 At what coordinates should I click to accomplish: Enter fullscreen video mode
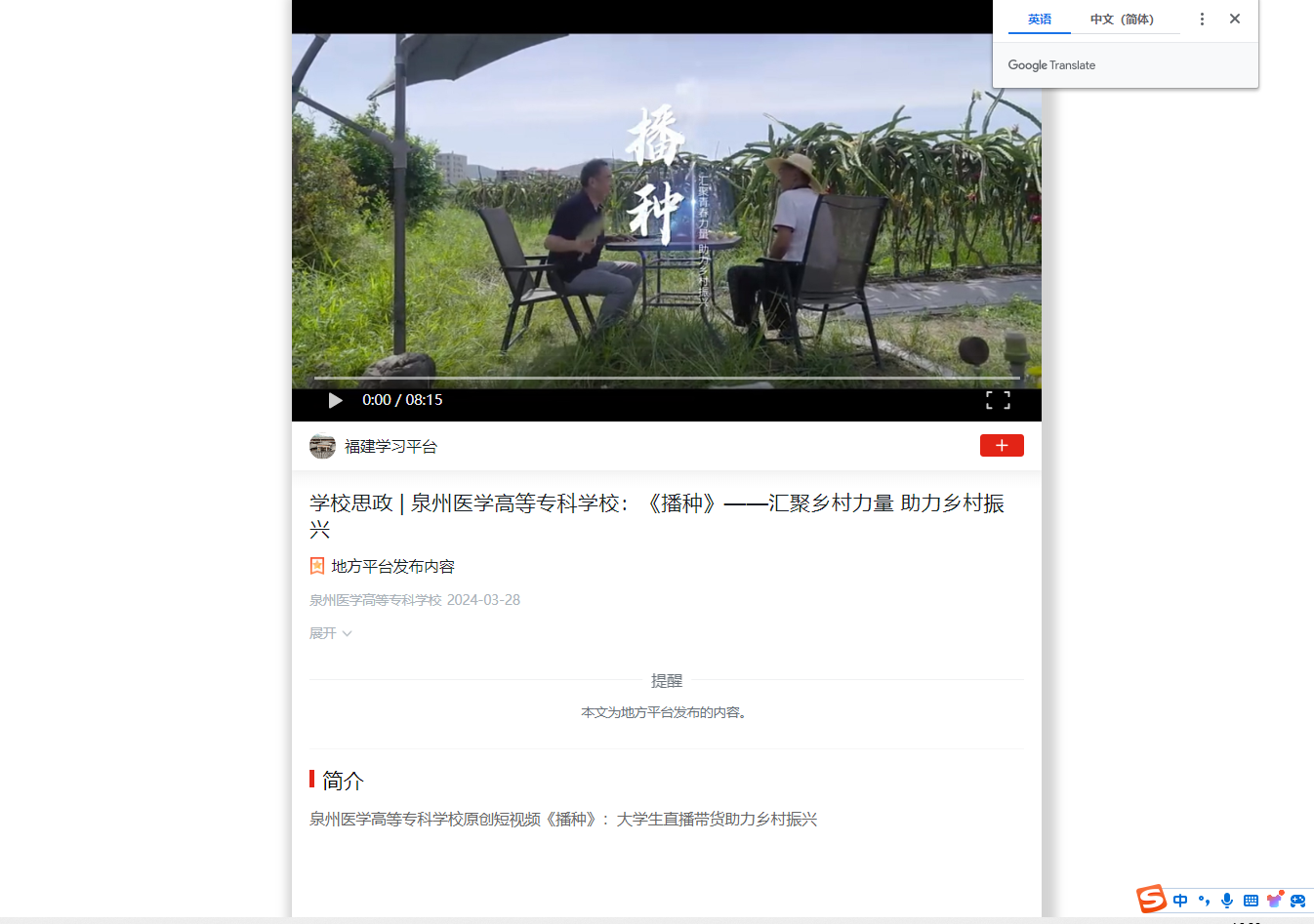[x=998, y=400]
